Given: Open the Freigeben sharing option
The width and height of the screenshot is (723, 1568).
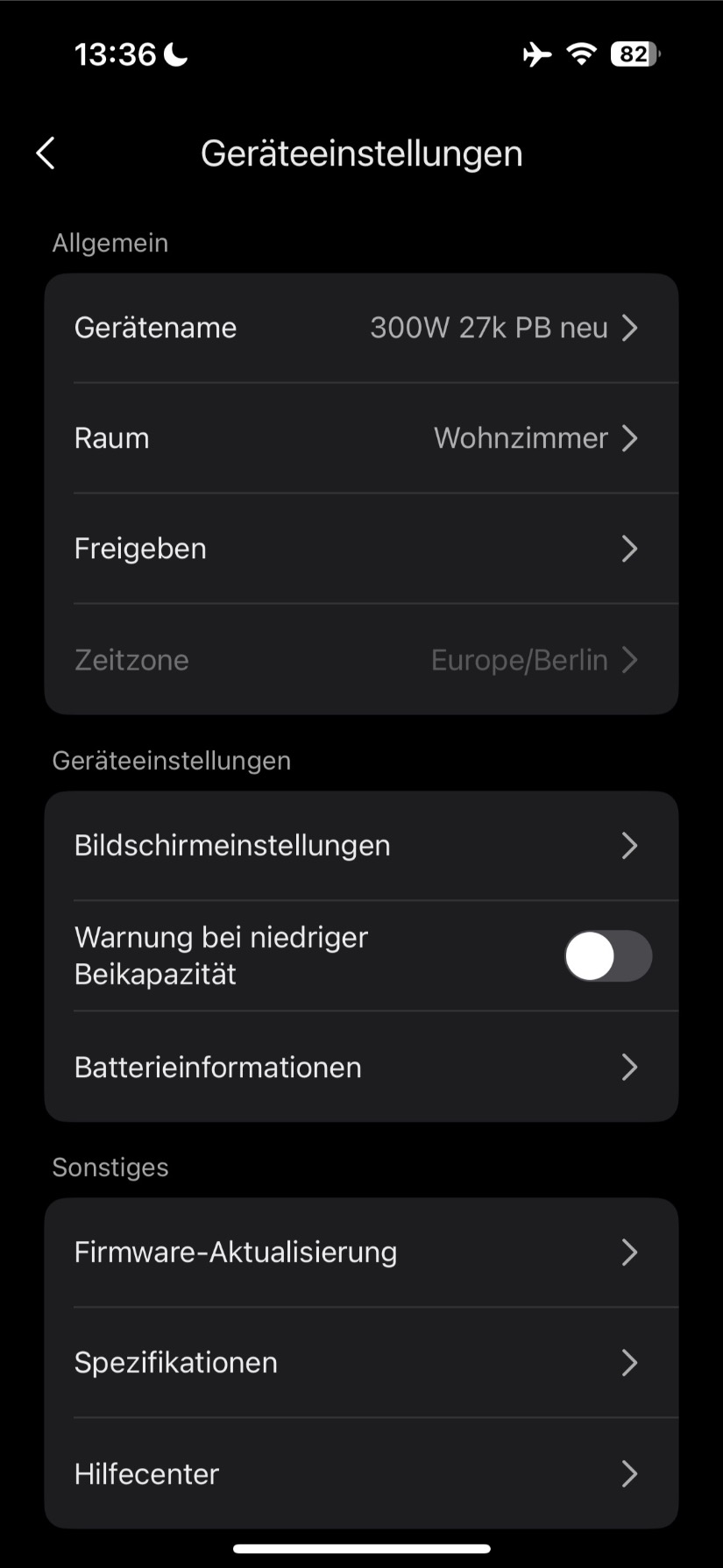Looking at the screenshot, I should click(361, 549).
